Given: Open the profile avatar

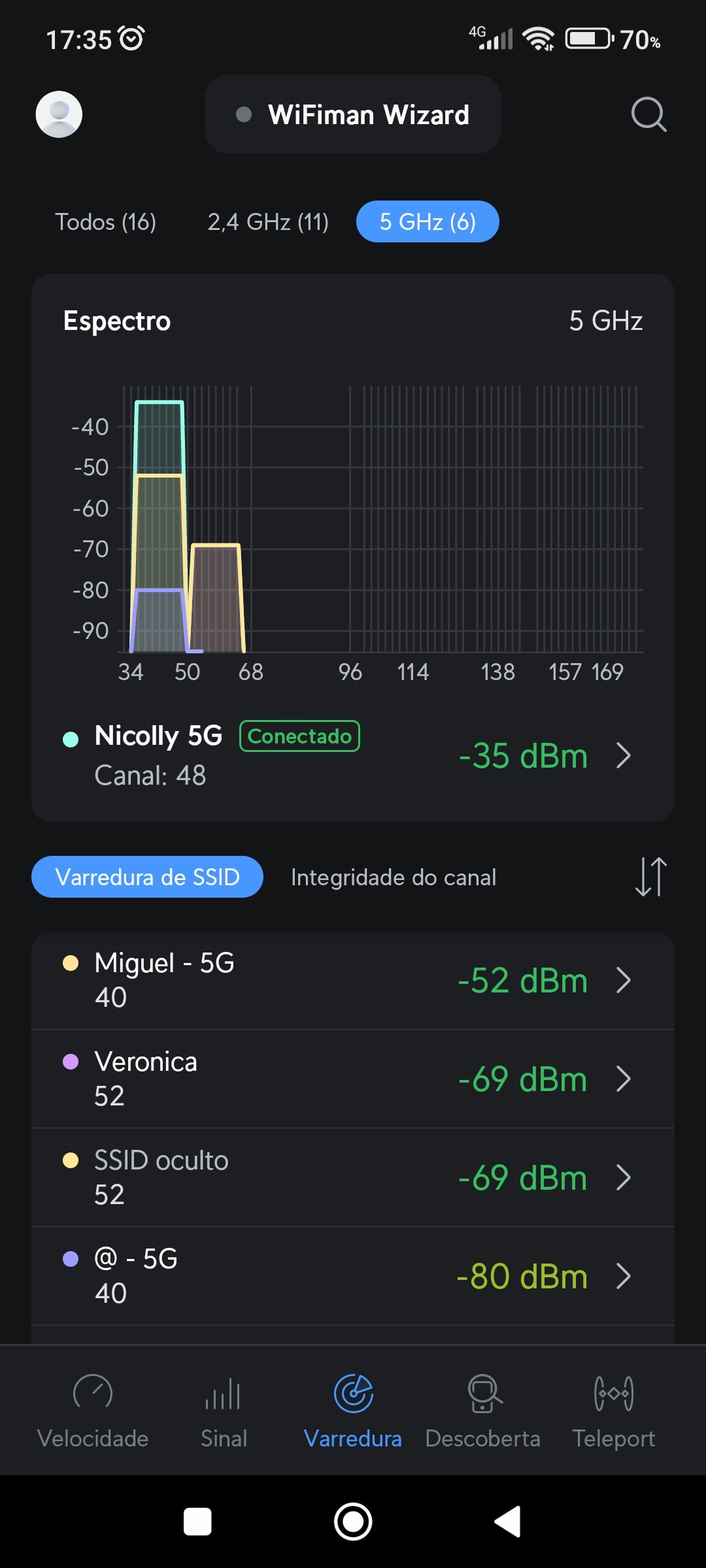Looking at the screenshot, I should pyautogui.click(x=59, y=114).
